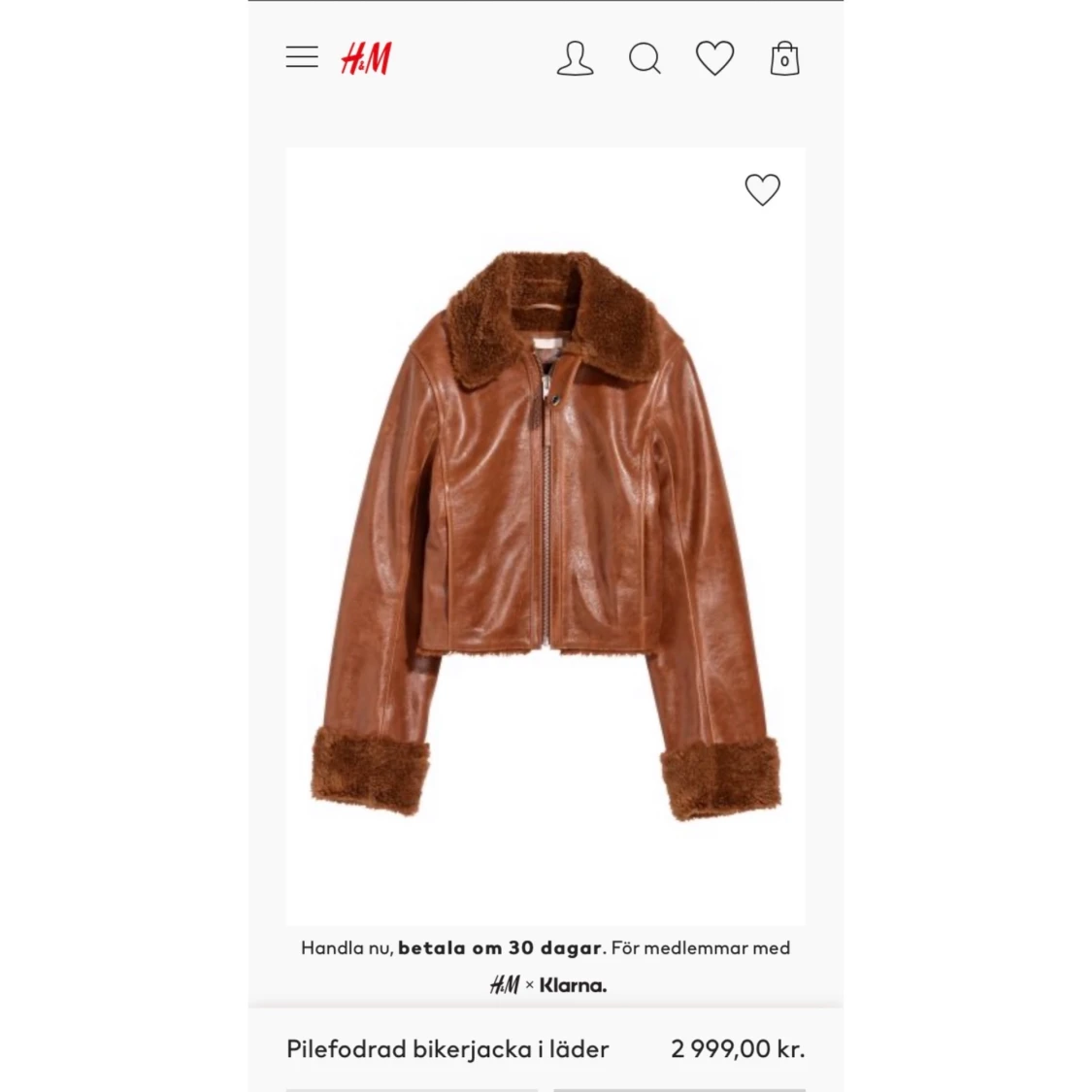This screenshot has width=1092, height=1092.
Task: Open the hamburger navigation menu
Action: click(x=302, y=57)
